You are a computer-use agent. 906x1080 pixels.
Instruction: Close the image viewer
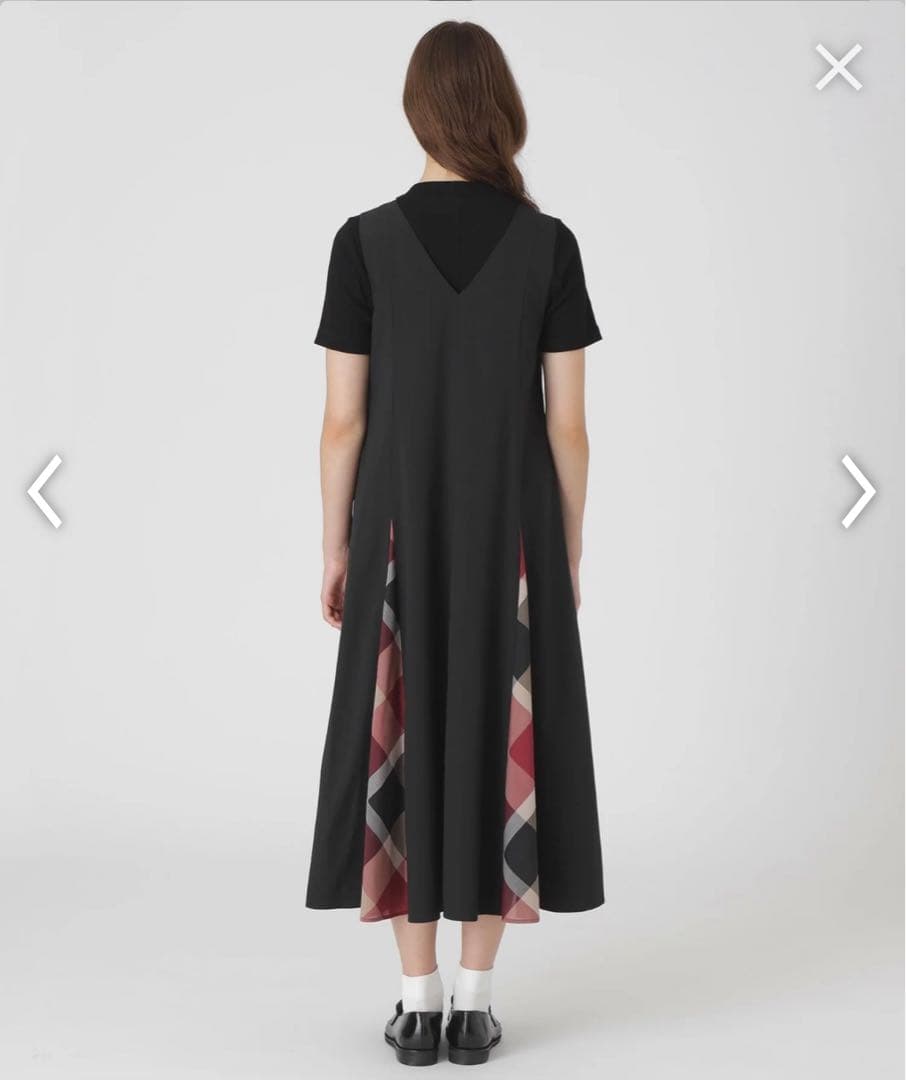(x=838, y=67)
